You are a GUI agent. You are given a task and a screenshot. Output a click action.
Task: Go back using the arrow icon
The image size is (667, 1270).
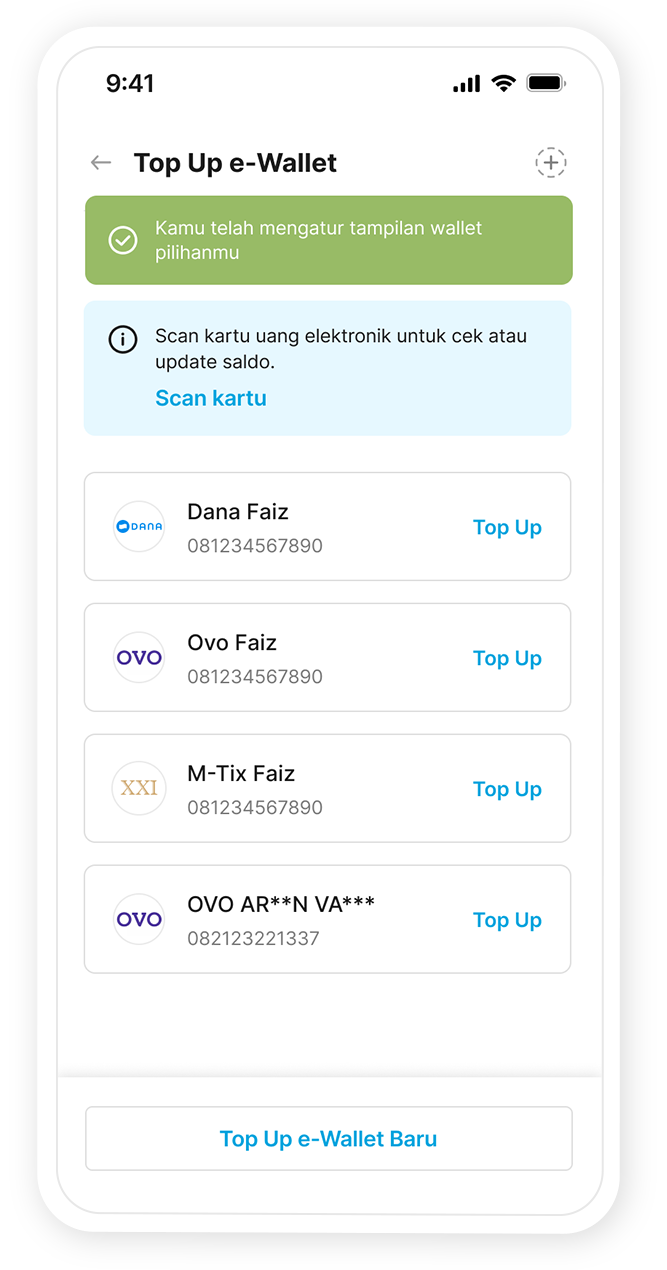click(100, 163)
